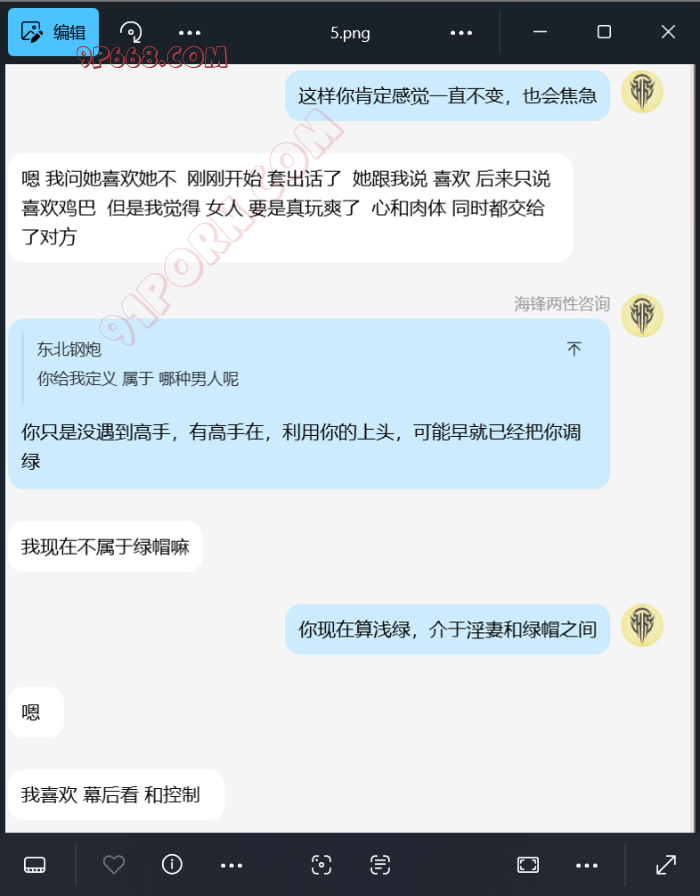700x896 pixels.
Task: Close the photo viewer window
Action: [668, 32]
